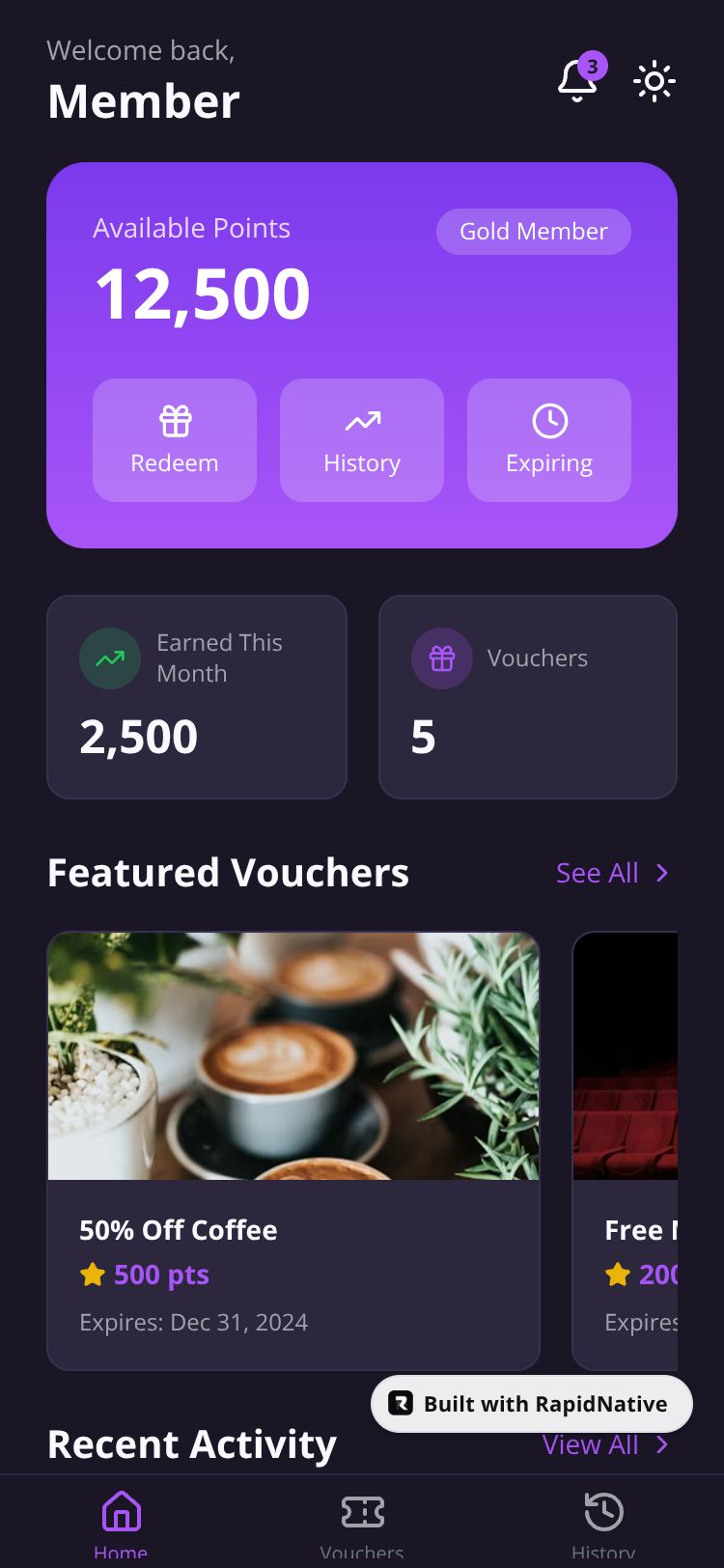Open the partially visible second voucher card
The width and height of the screenshot is (724, 1568).
627,1150
